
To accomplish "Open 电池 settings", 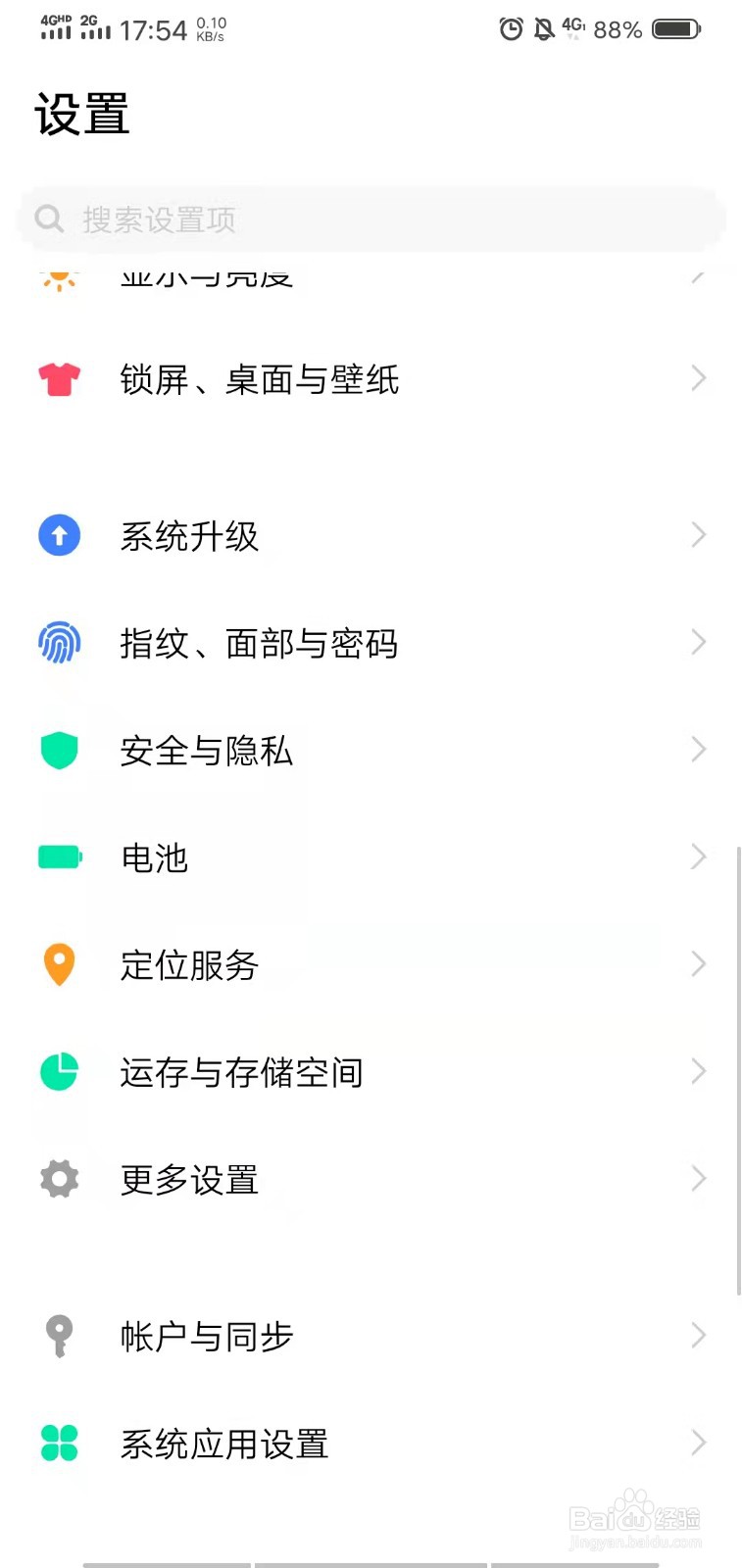I will pyautogui.click(x=371, y=857).
